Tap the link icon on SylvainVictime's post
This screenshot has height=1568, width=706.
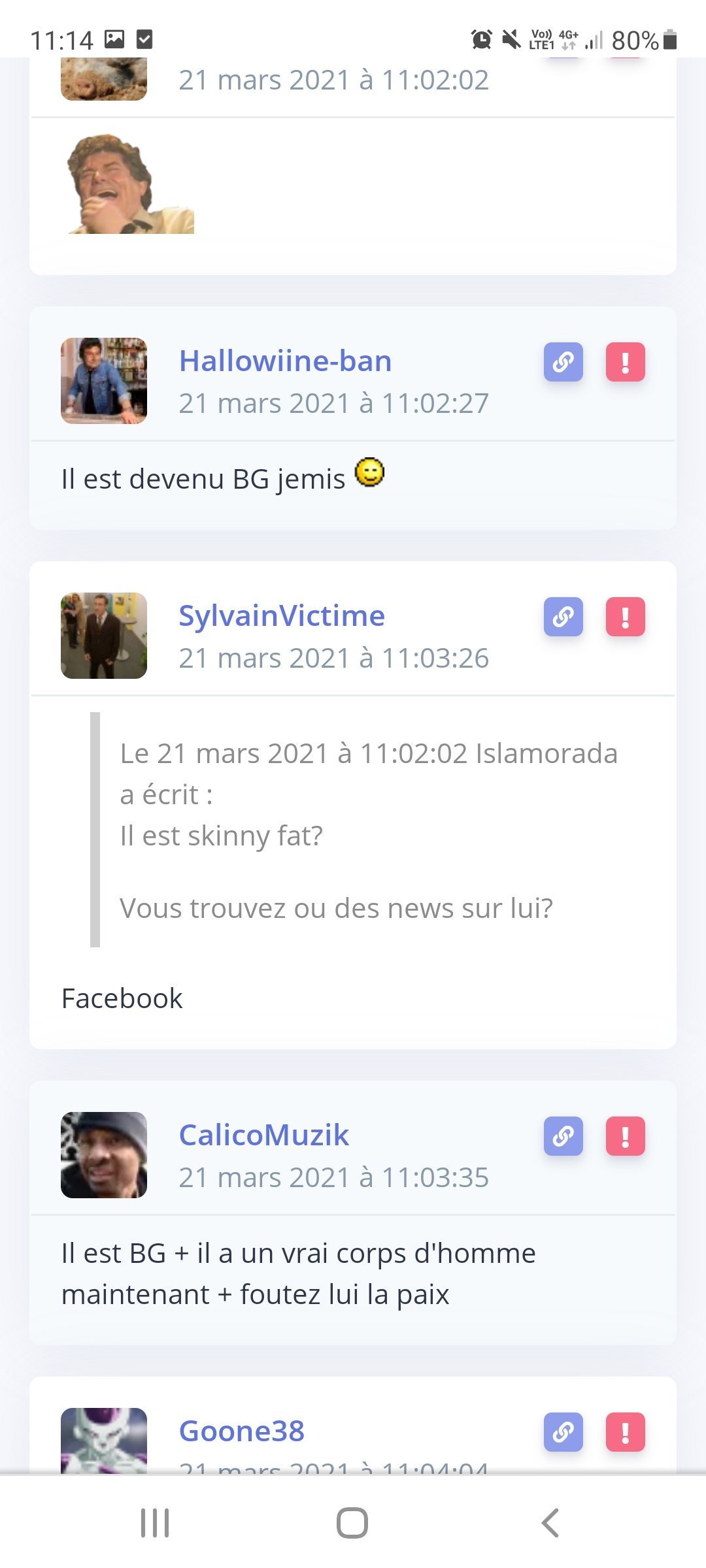click(563, 617)
